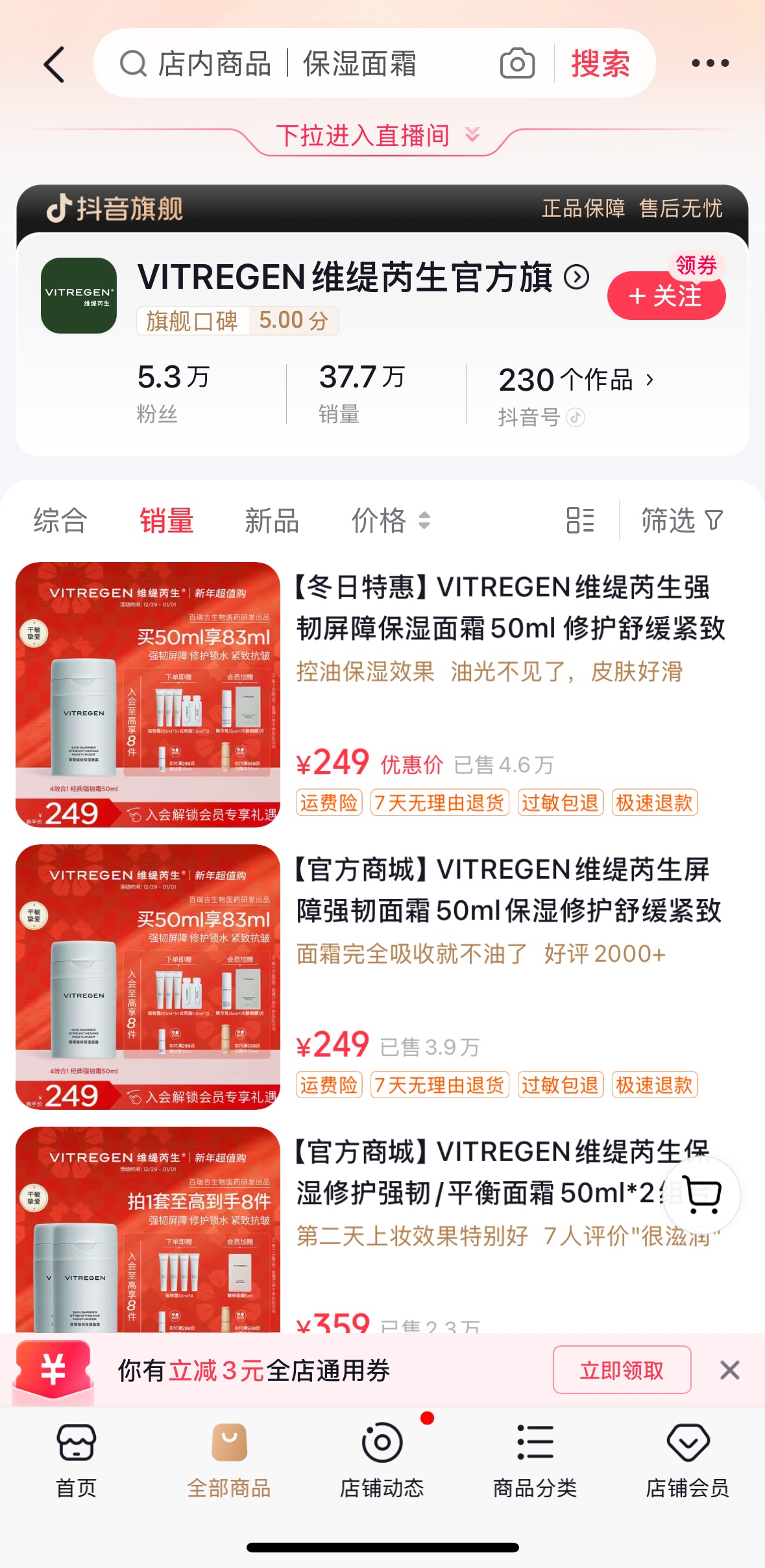Claim the coupon via 立即领取
This screenshot has width=765, height=1568.
pyautogui.click(x=622, y=1370)
